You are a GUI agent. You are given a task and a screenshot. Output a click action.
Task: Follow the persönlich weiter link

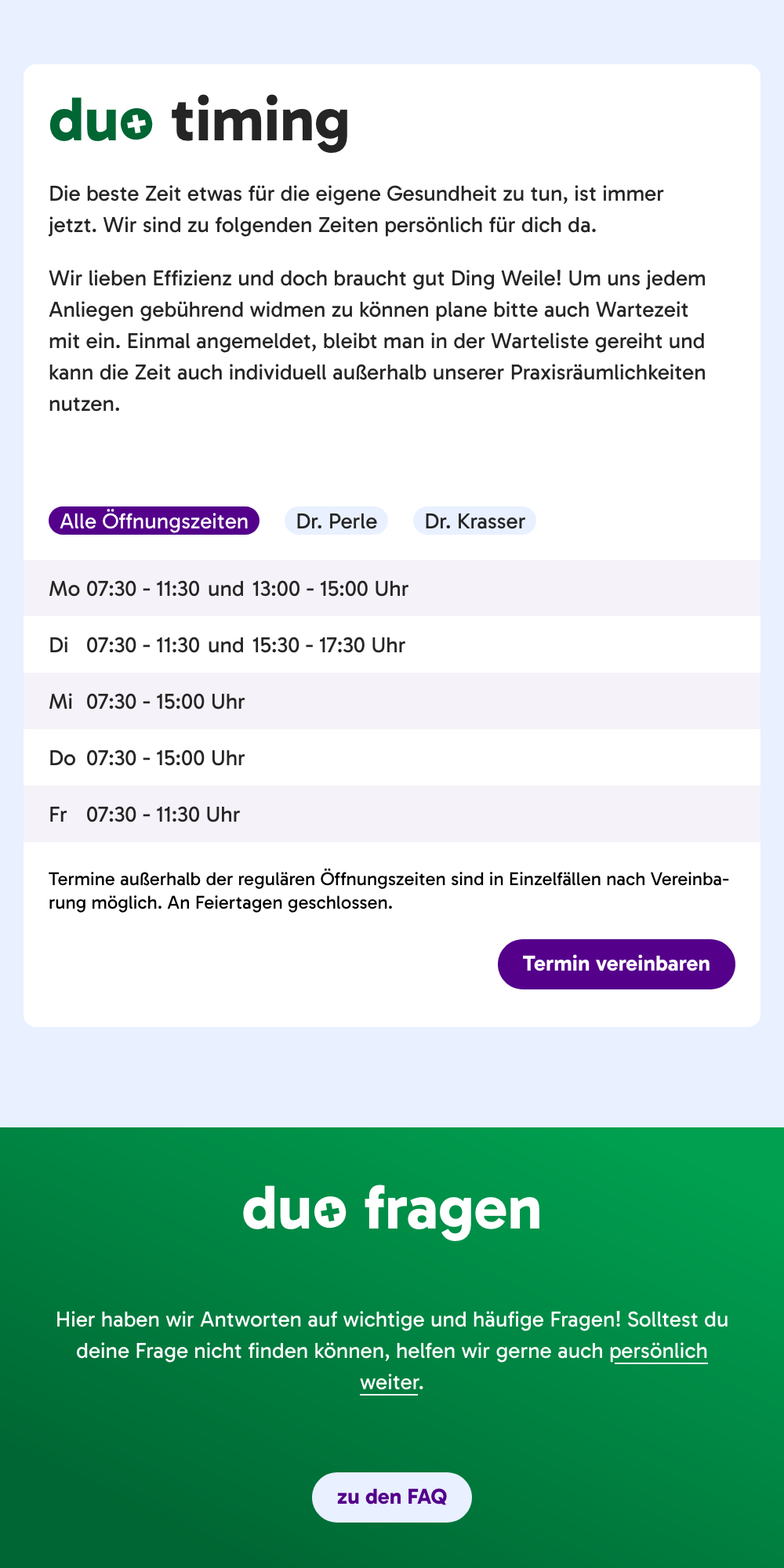click(x=658, y=1352)
